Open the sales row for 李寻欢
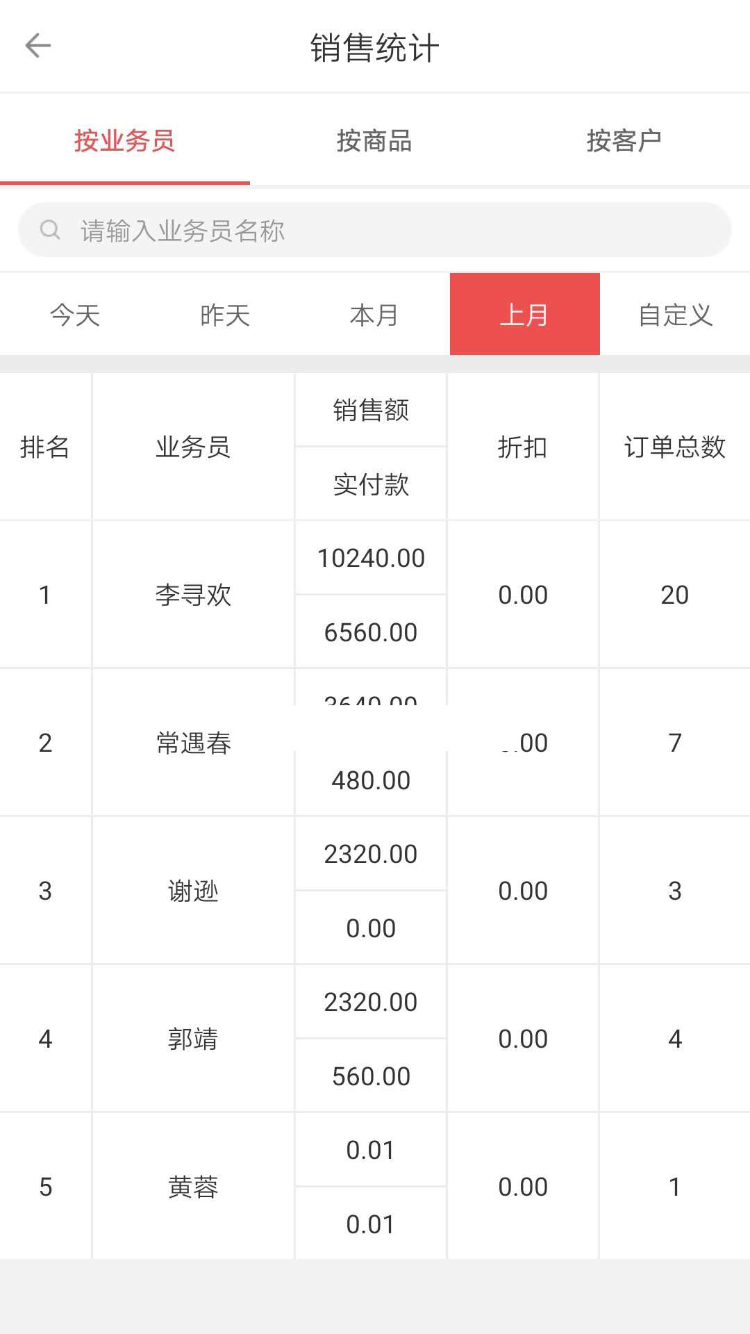 (x=193, y=595)
